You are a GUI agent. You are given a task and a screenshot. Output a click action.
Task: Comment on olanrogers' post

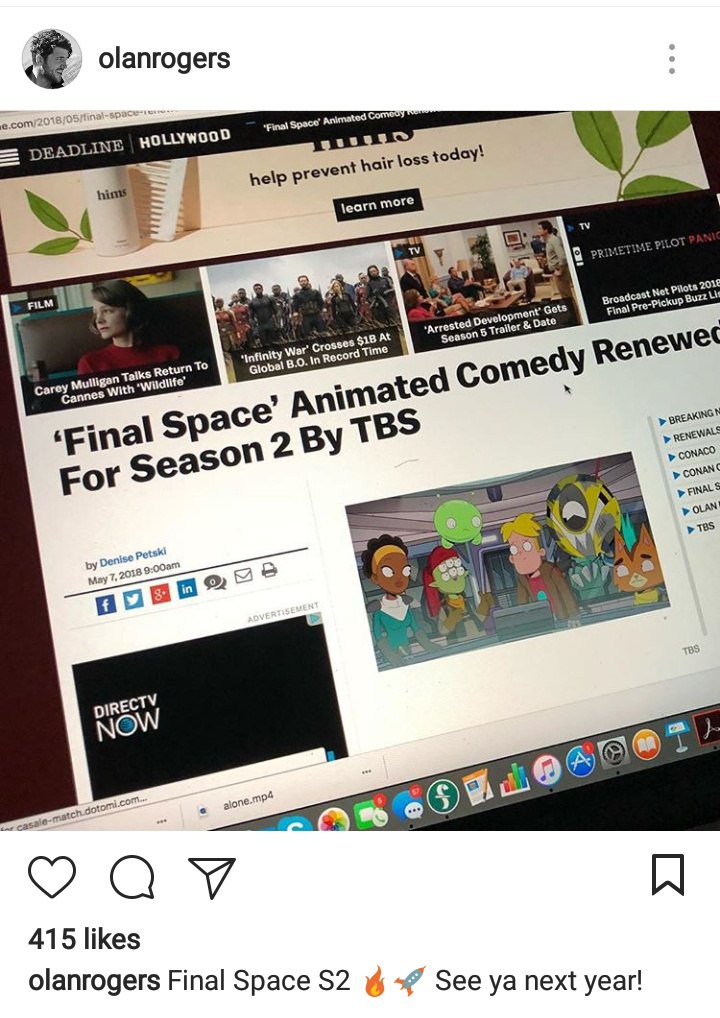[132, 877]
